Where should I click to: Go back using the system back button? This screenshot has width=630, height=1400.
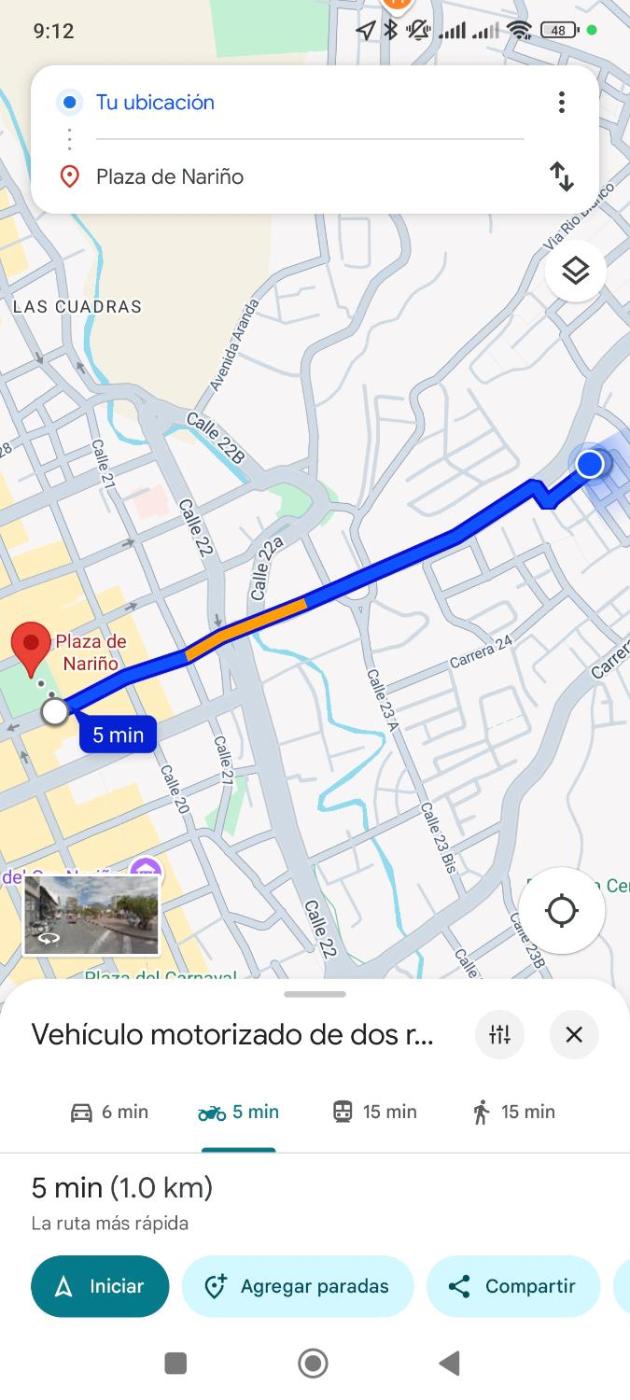click(449, 1362)
